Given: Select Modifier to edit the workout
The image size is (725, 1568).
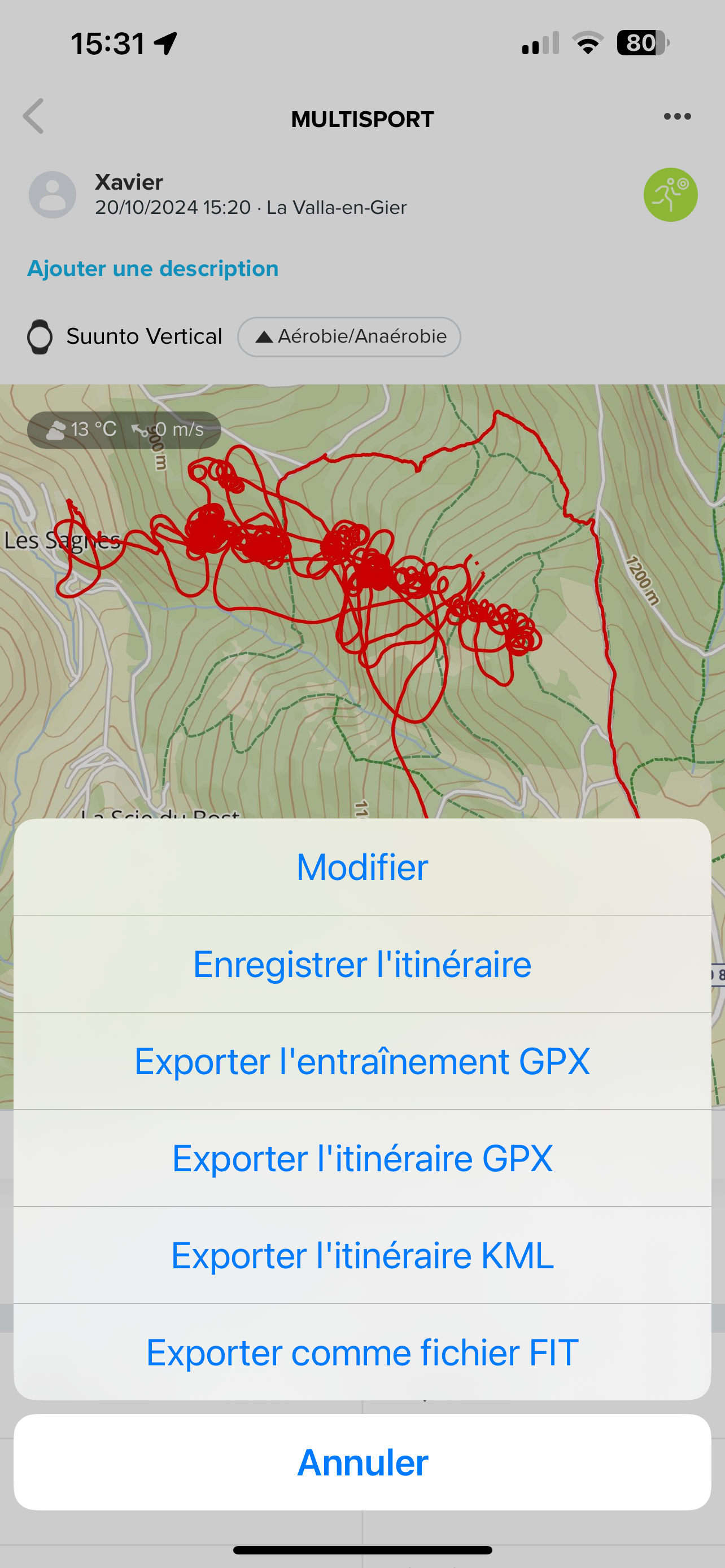Looking at the screenshot, I should coord(362,867).
